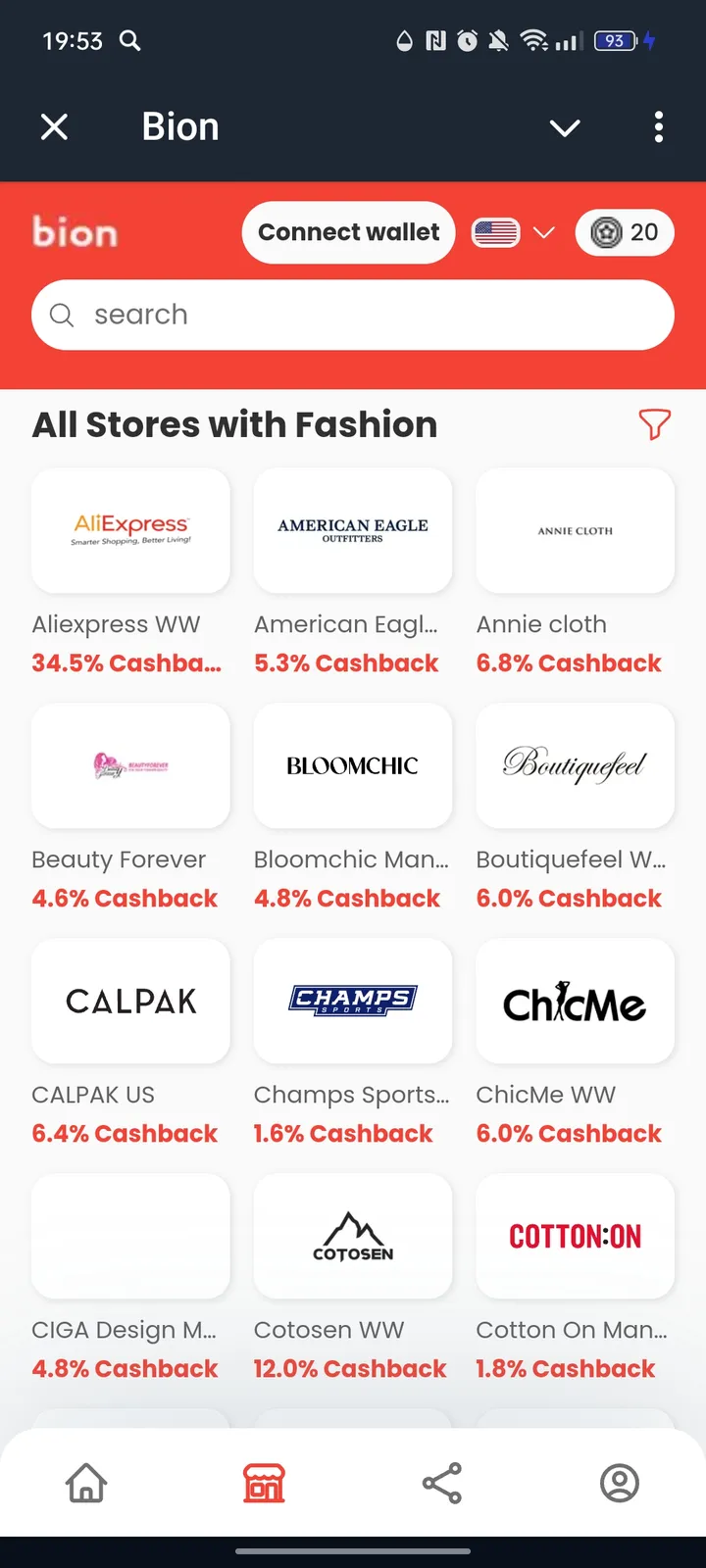
Task: Tap the Home icon in bottom navigation
Action: pos(85,1483)
